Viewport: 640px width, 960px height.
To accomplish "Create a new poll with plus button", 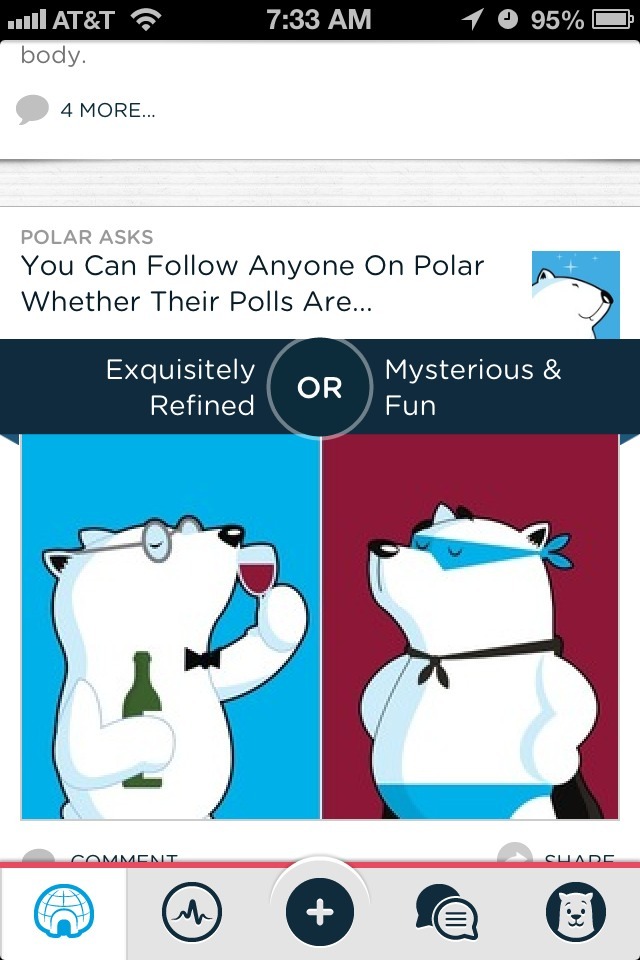I will (x=320, y=912).
